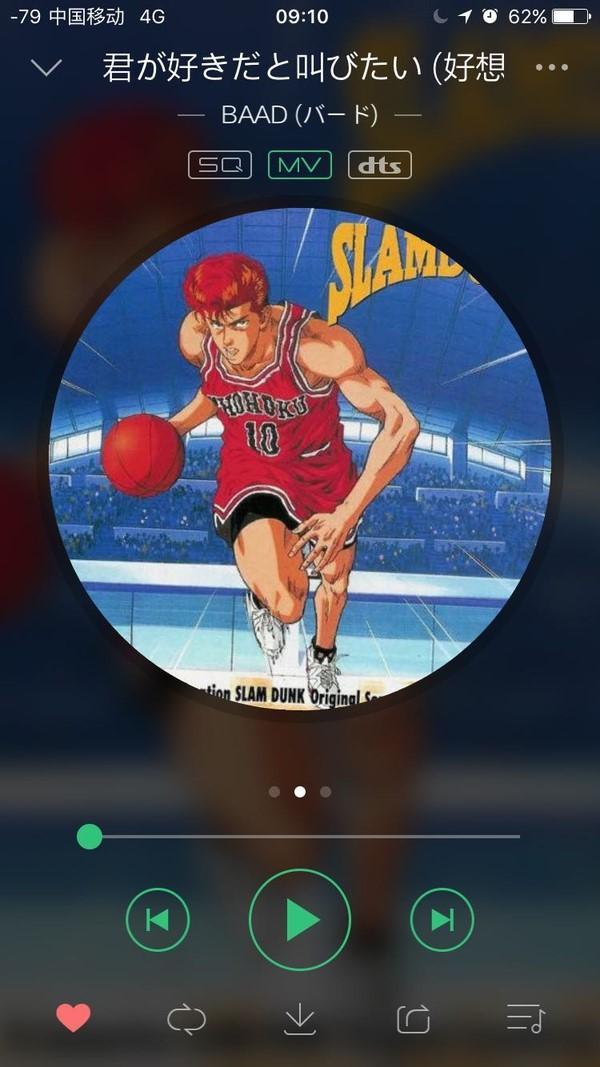Download this song

click(x=300, y=1019)
